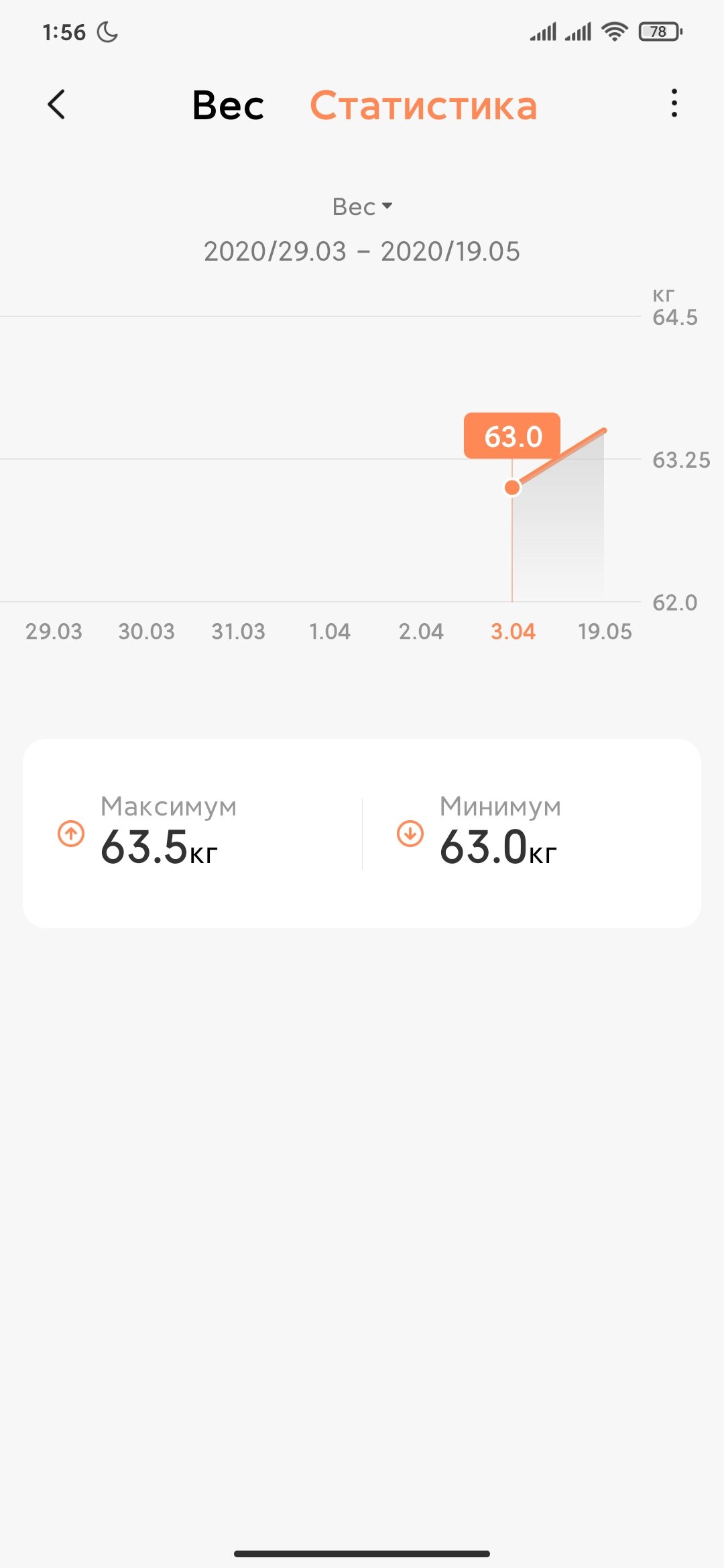Expand the Вес metric dropdown
Screen dimensions: 724x1568
(x=362, y=206)
